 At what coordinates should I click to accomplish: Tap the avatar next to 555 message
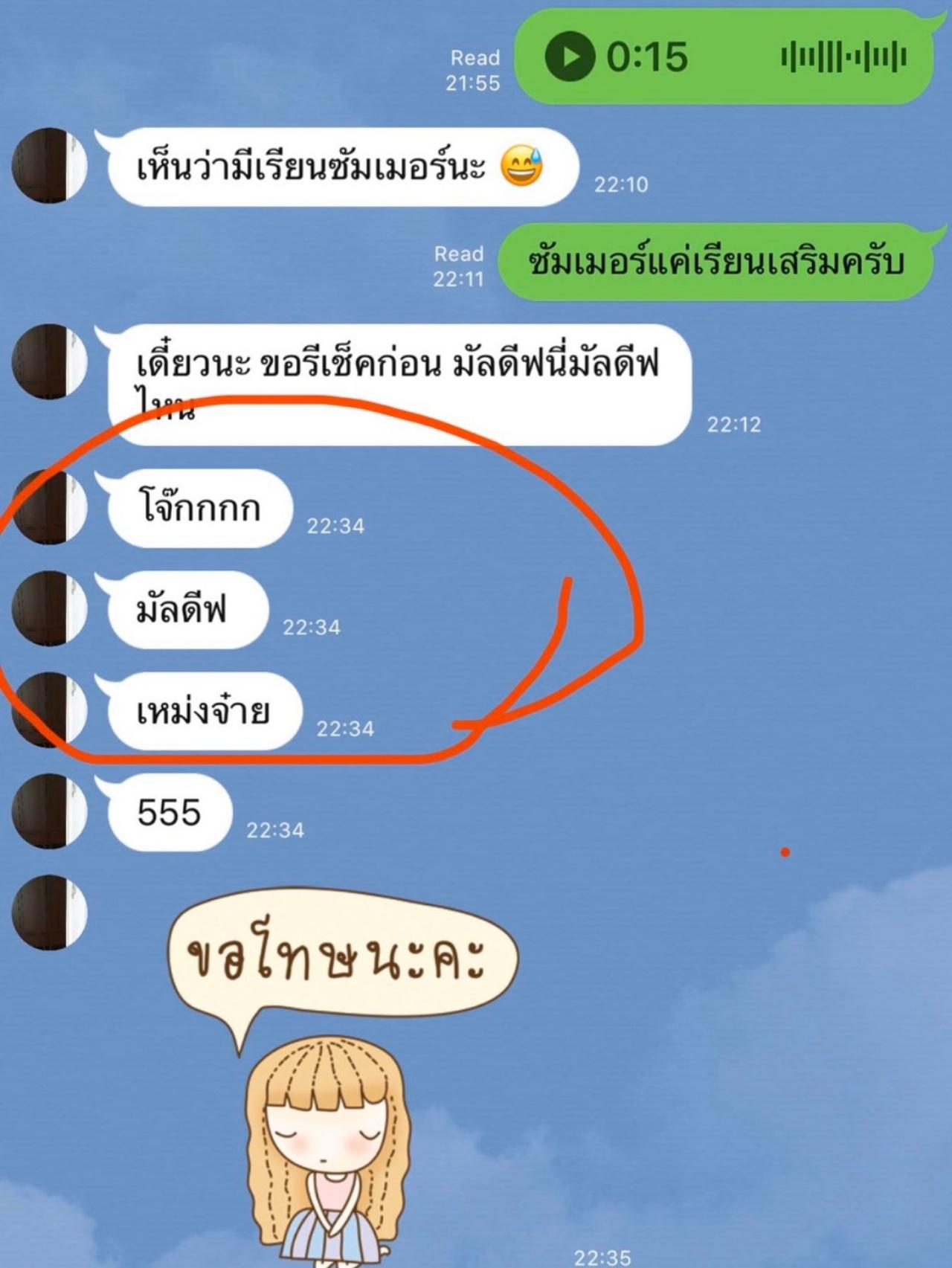point(49,811)
